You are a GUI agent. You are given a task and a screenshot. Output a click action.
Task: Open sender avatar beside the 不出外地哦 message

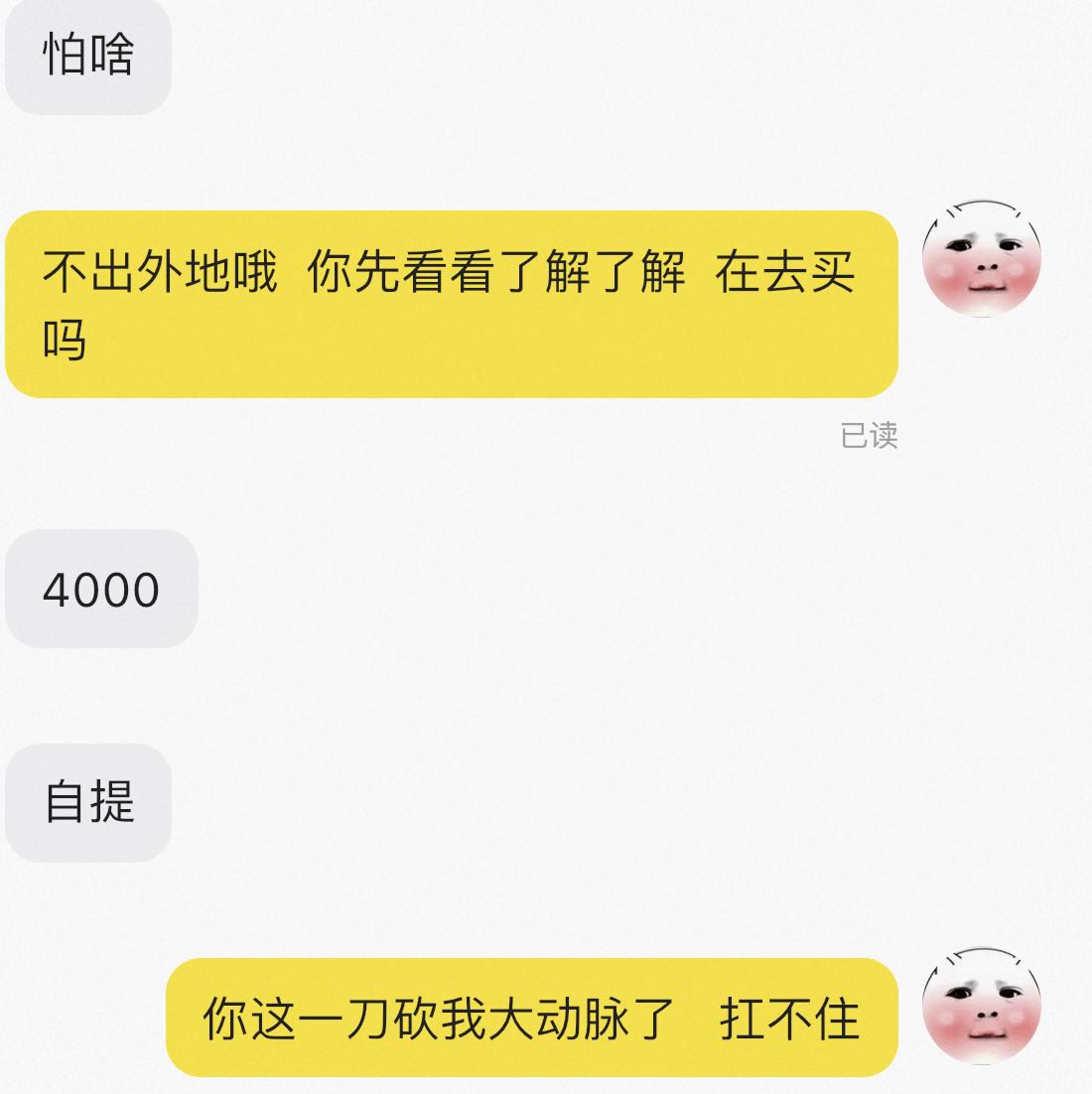pos(981,258)
